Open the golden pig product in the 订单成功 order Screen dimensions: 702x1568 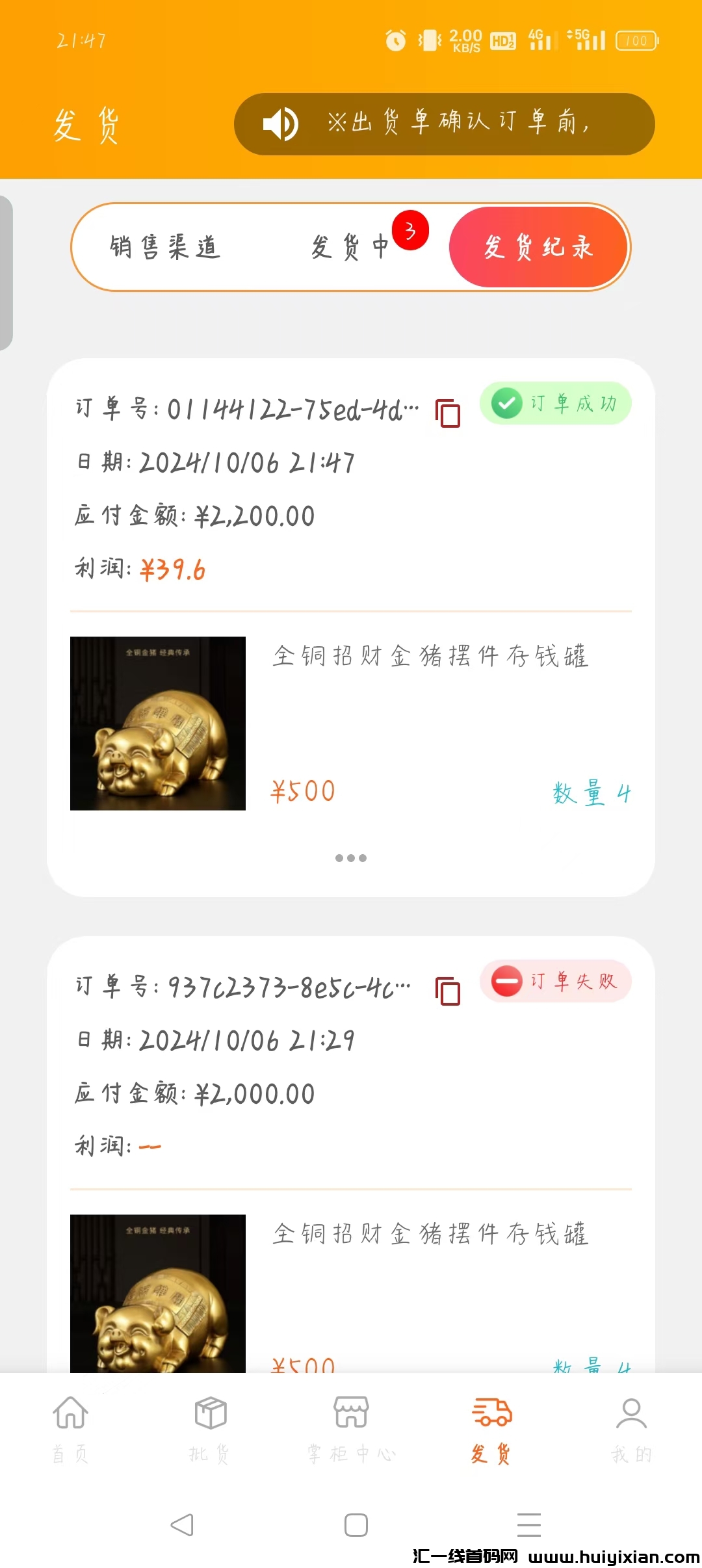point(158,723)
